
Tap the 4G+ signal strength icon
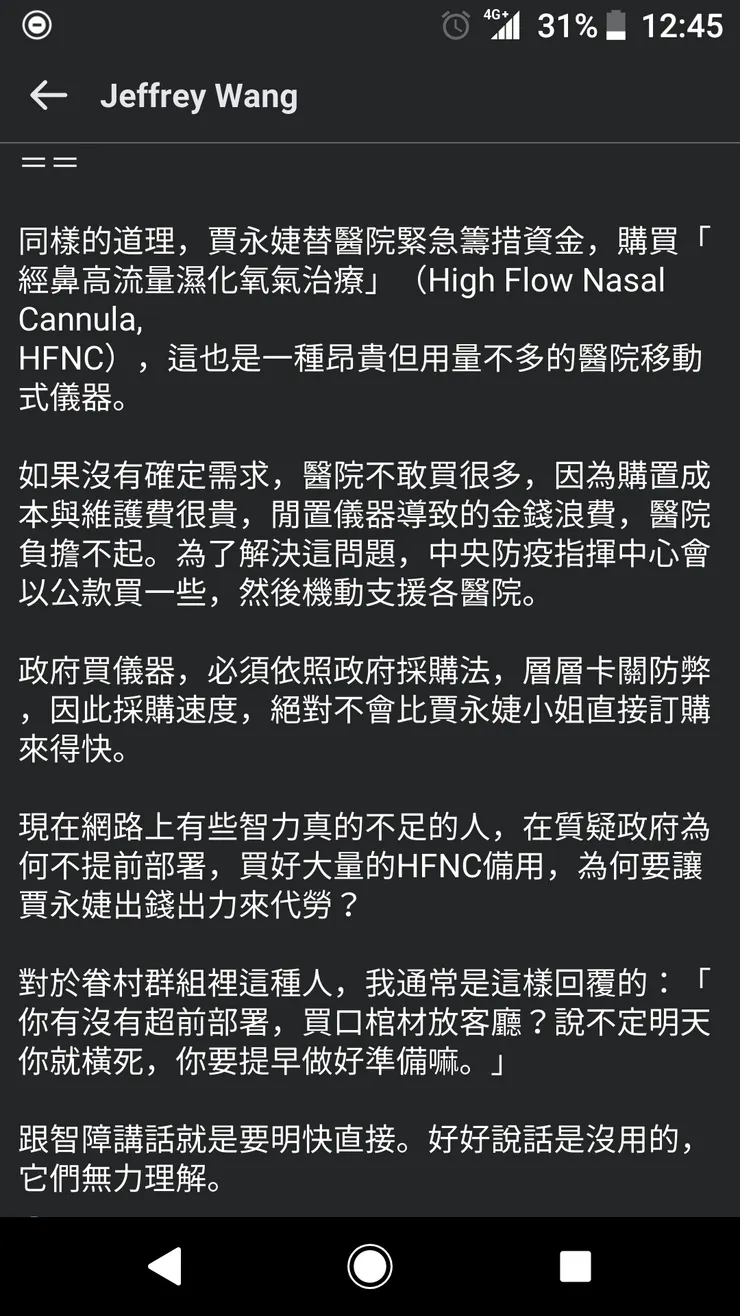tap(504, 27)
